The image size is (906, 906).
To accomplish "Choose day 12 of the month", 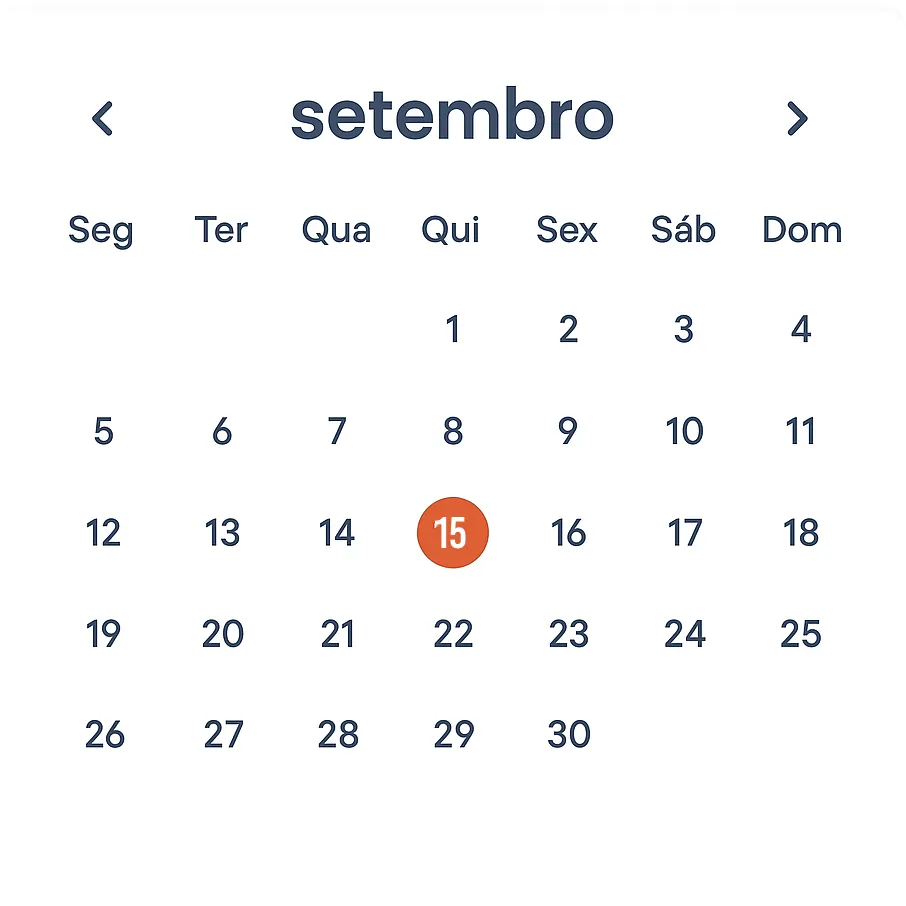I will click(x=104, y=533).
